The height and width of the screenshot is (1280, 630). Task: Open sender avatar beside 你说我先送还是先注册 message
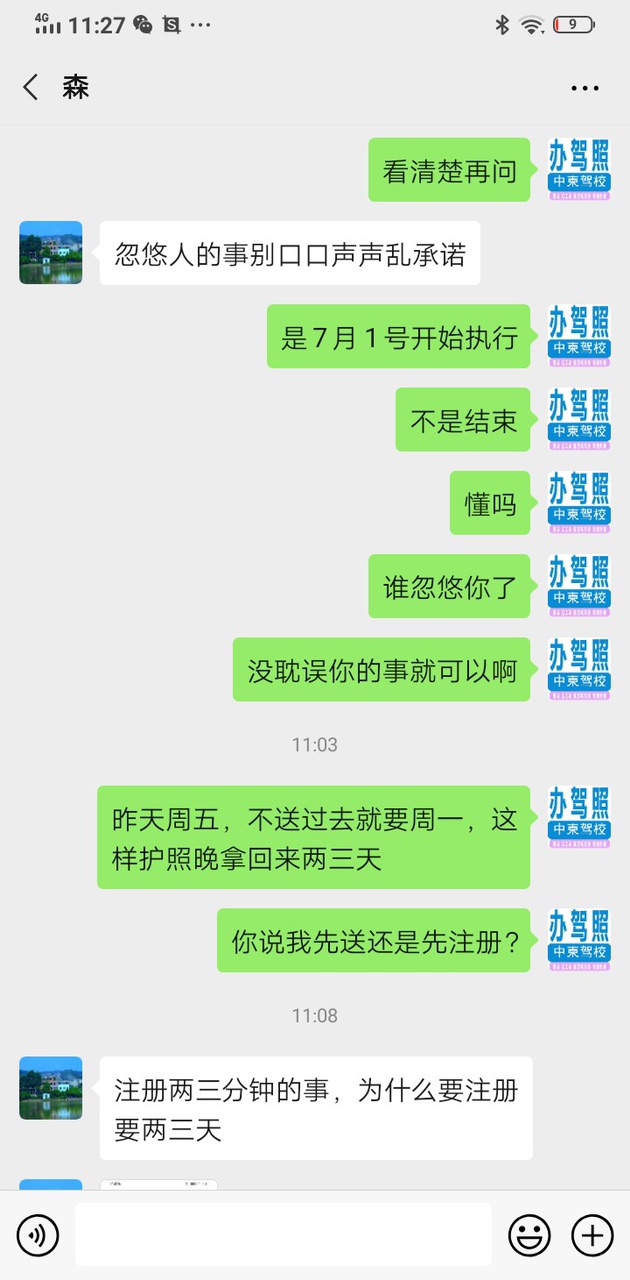pos(579,940)
